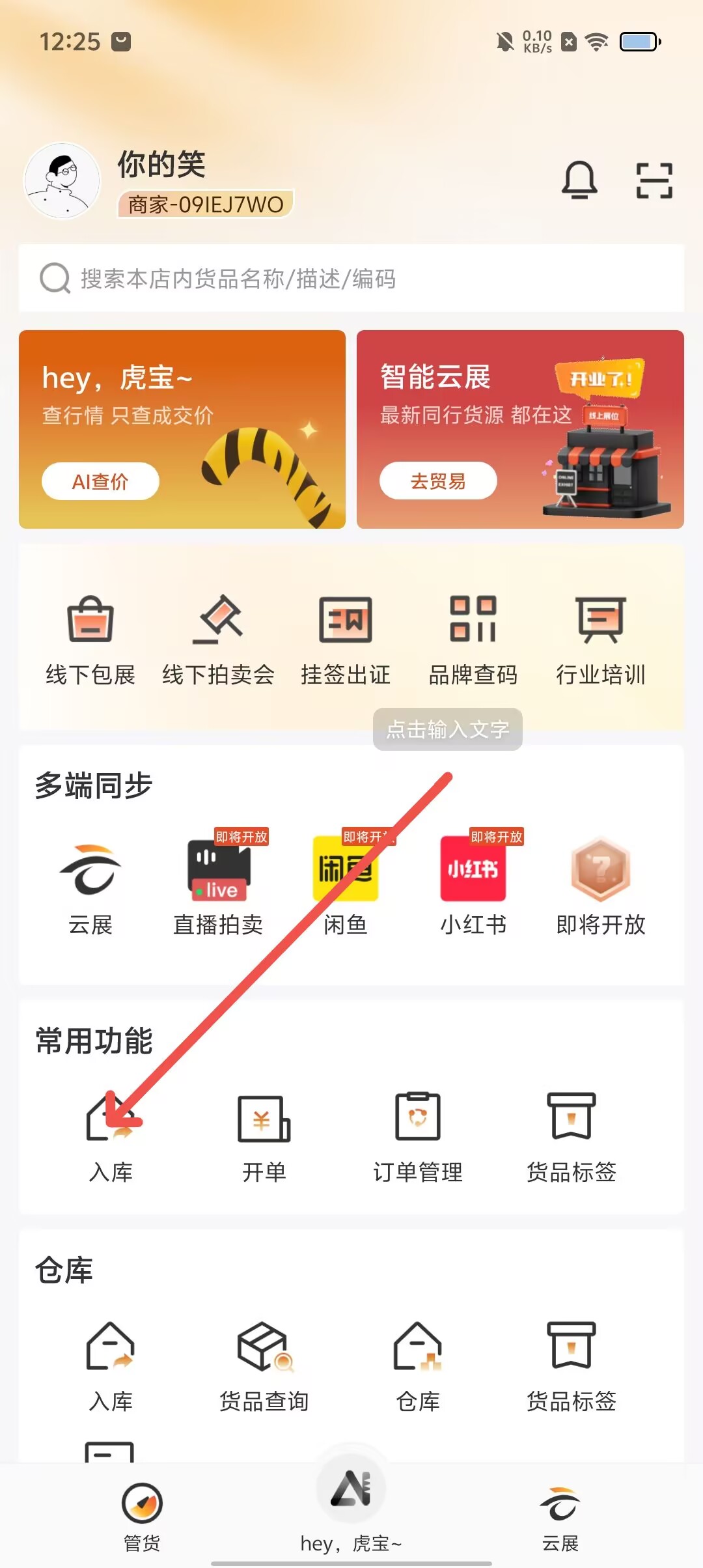703x1568 pixels.
Task: Tap the 去贸易 button
Action: [438, 481]
